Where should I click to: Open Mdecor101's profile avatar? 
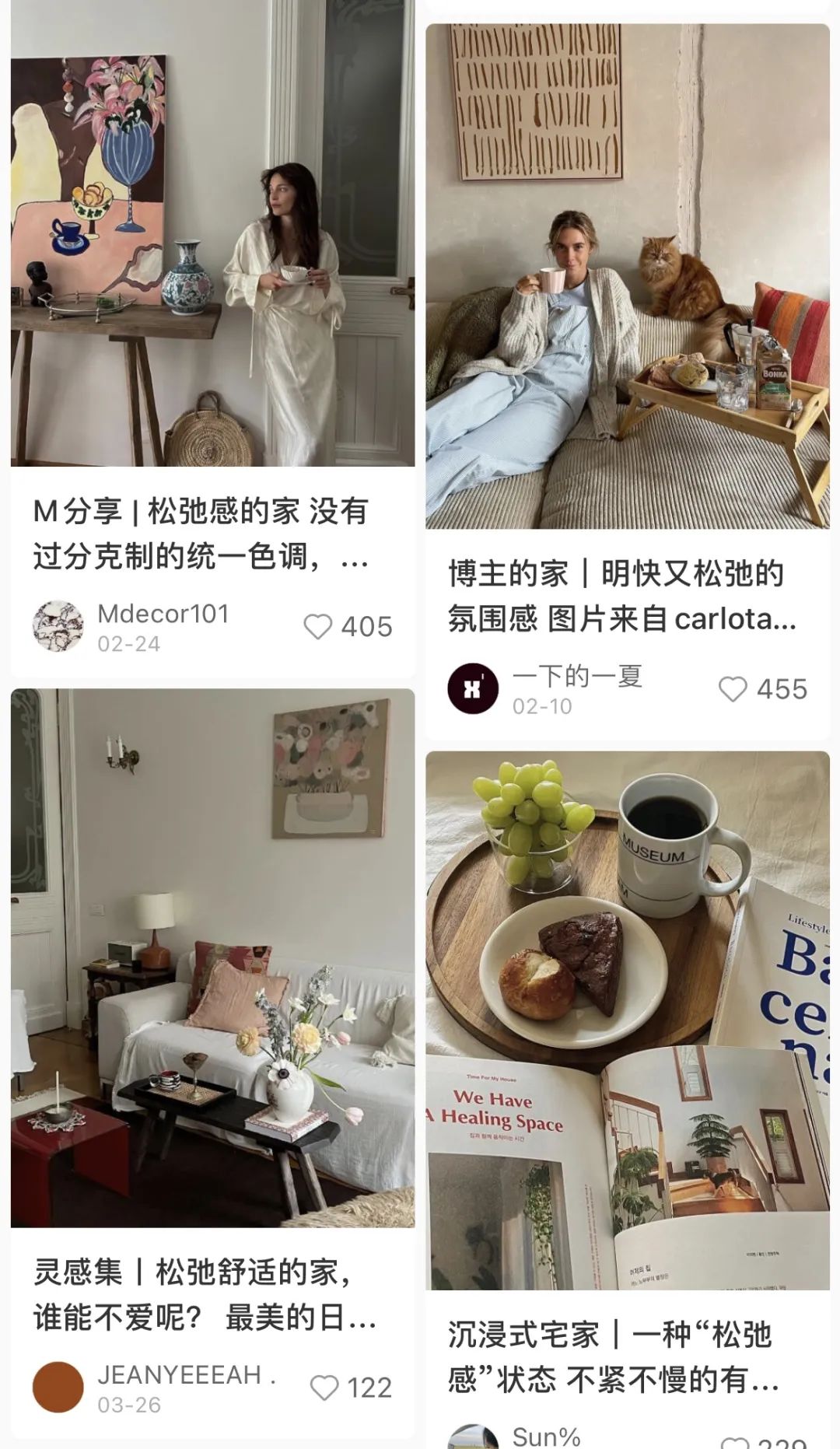point(58,626)
